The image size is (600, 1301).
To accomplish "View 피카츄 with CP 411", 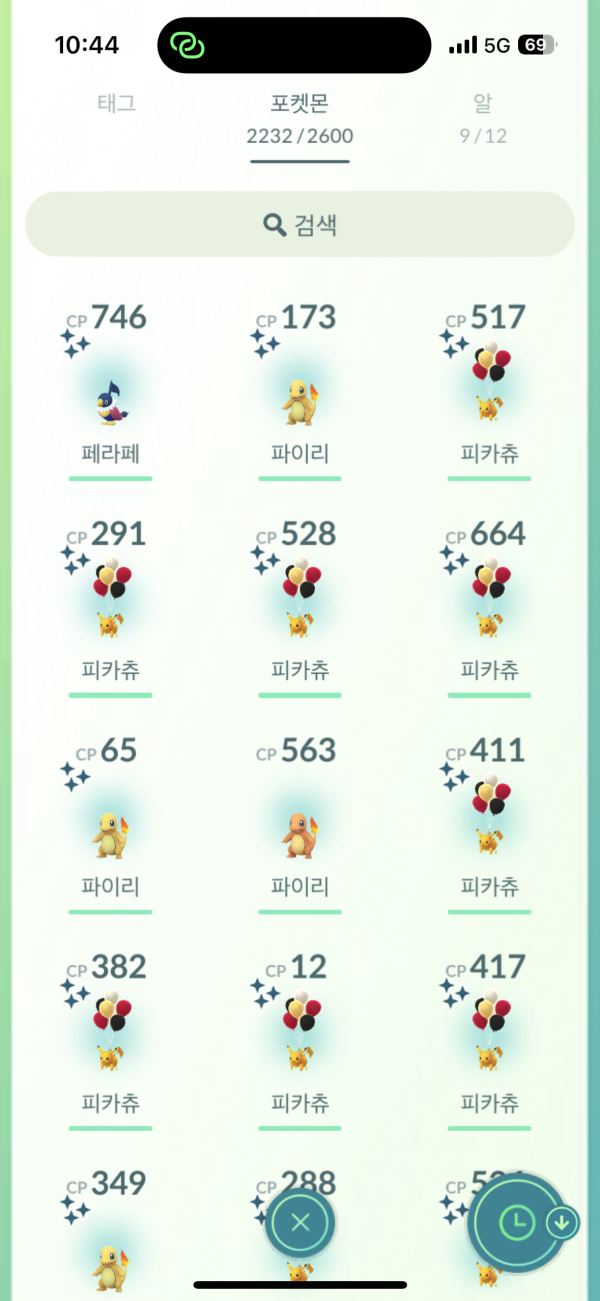I will 489,823.
